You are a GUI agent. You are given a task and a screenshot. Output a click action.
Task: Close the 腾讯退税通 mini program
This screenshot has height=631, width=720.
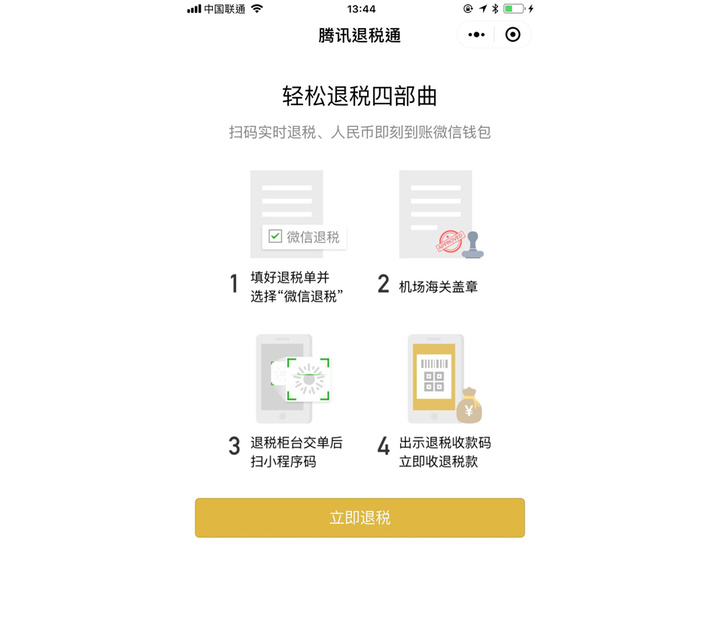(513, 35)
